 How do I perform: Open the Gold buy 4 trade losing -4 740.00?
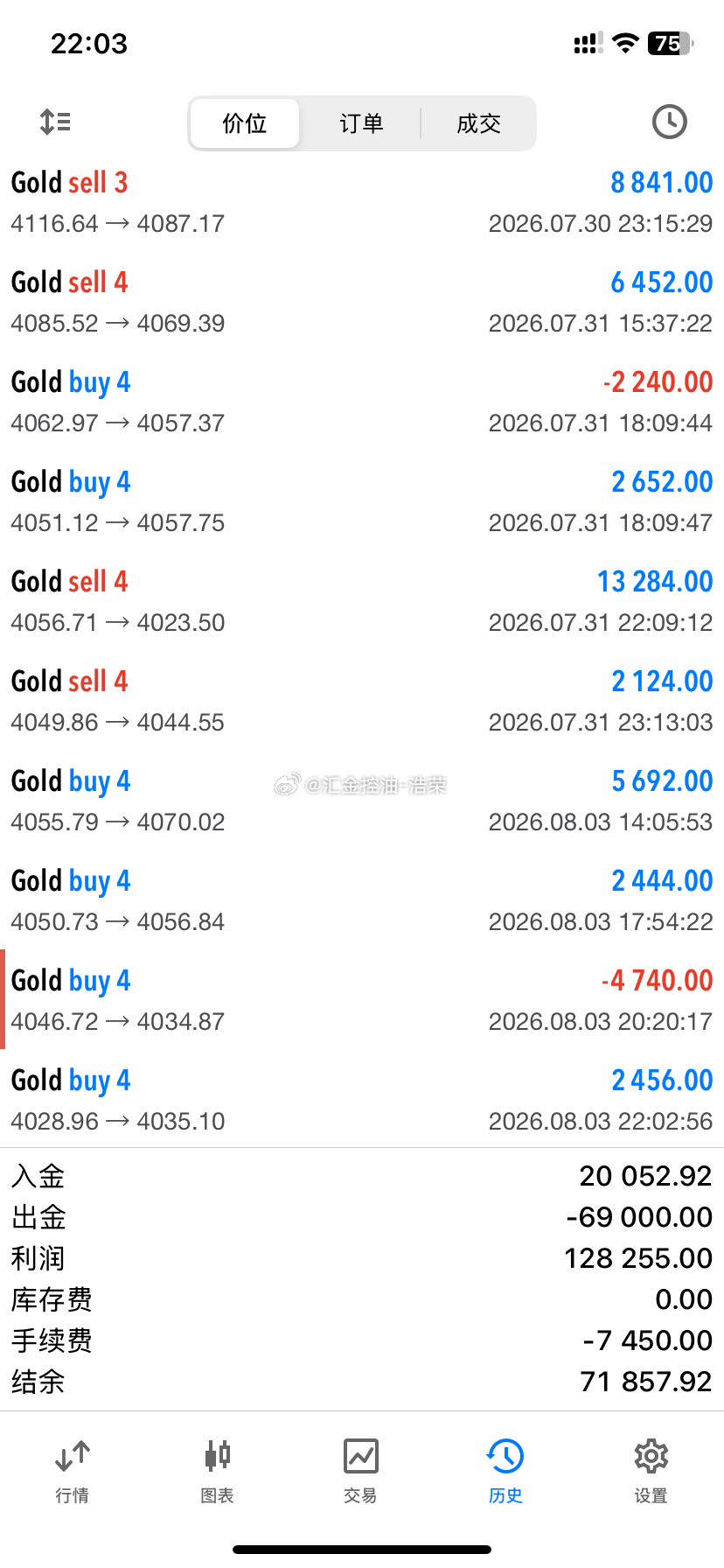pos(362,1000)
